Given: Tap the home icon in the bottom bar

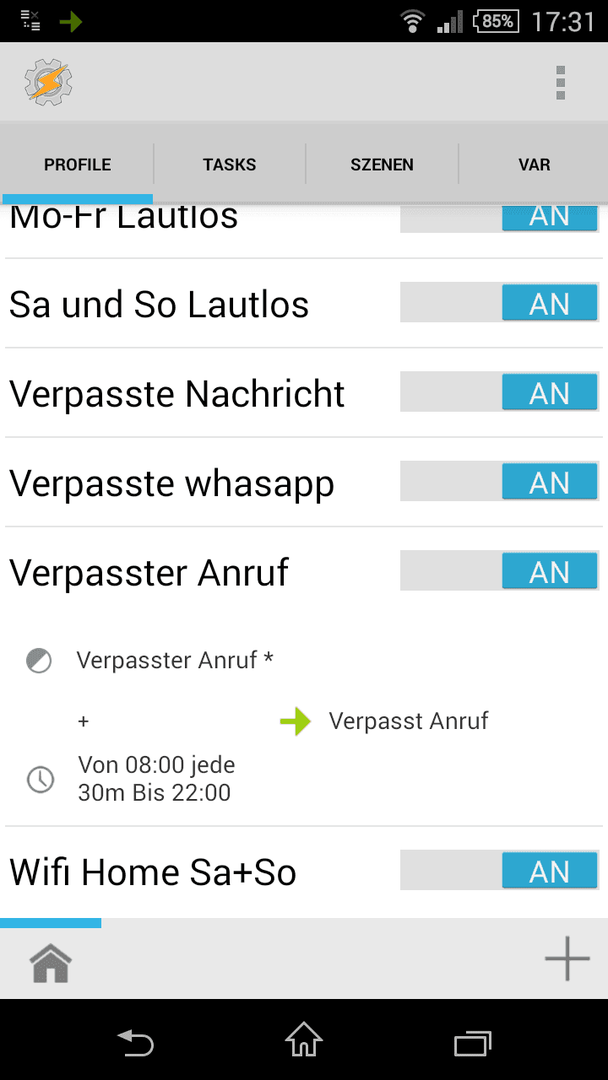Looking at the screenshot, I should 50,962.
